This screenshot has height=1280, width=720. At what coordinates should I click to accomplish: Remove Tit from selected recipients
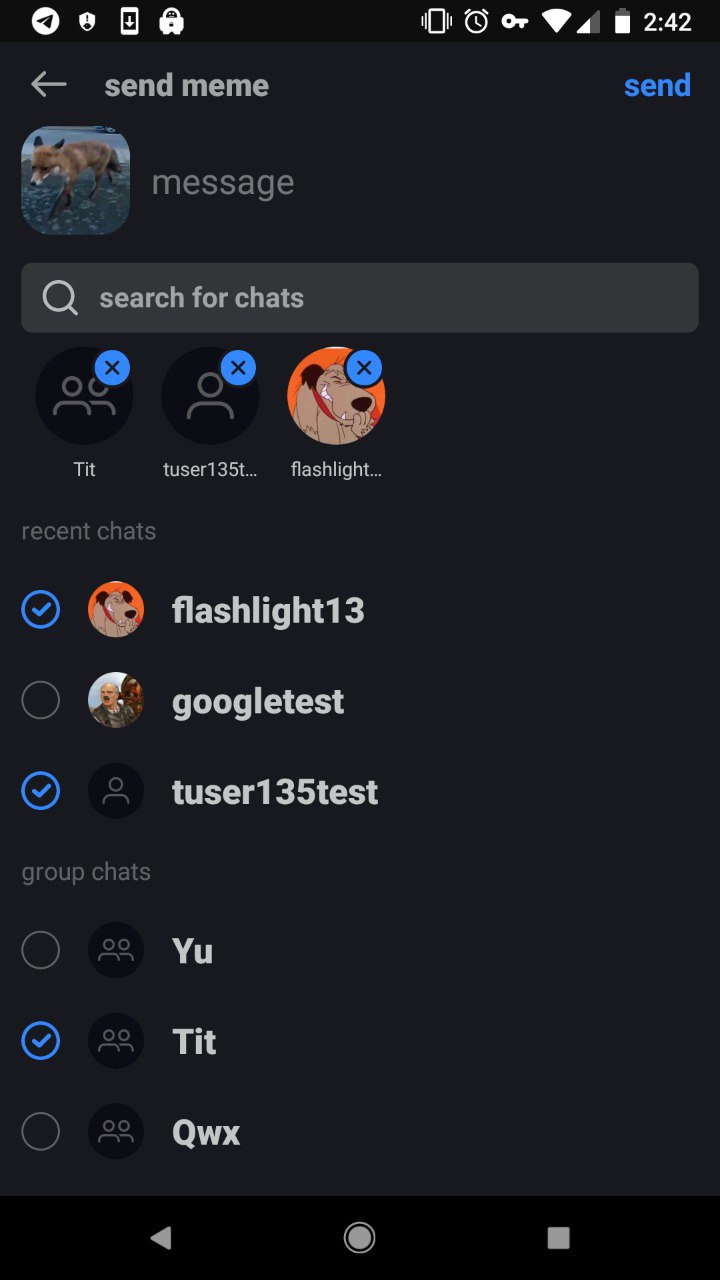coord(112,368)
